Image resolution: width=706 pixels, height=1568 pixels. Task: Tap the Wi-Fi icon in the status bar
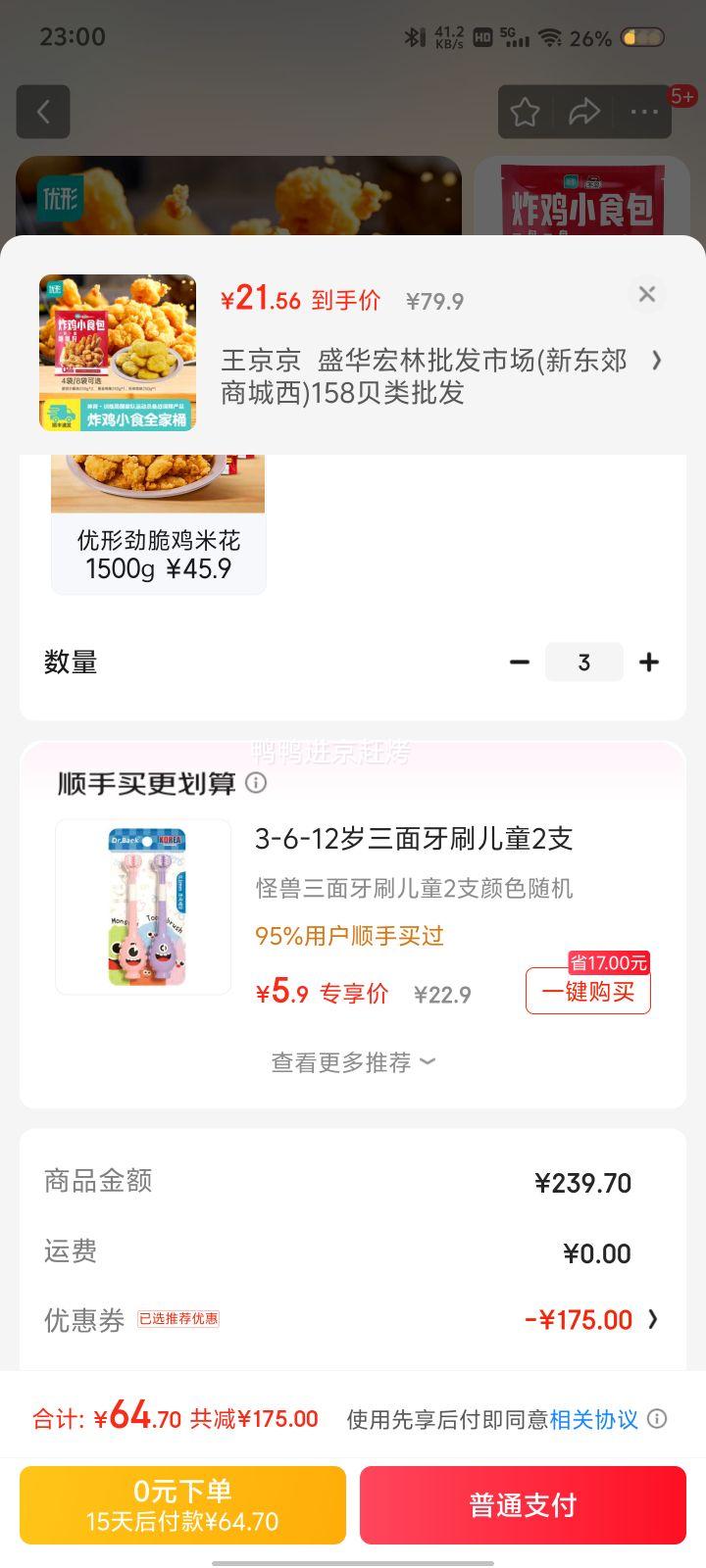[548, 37]
